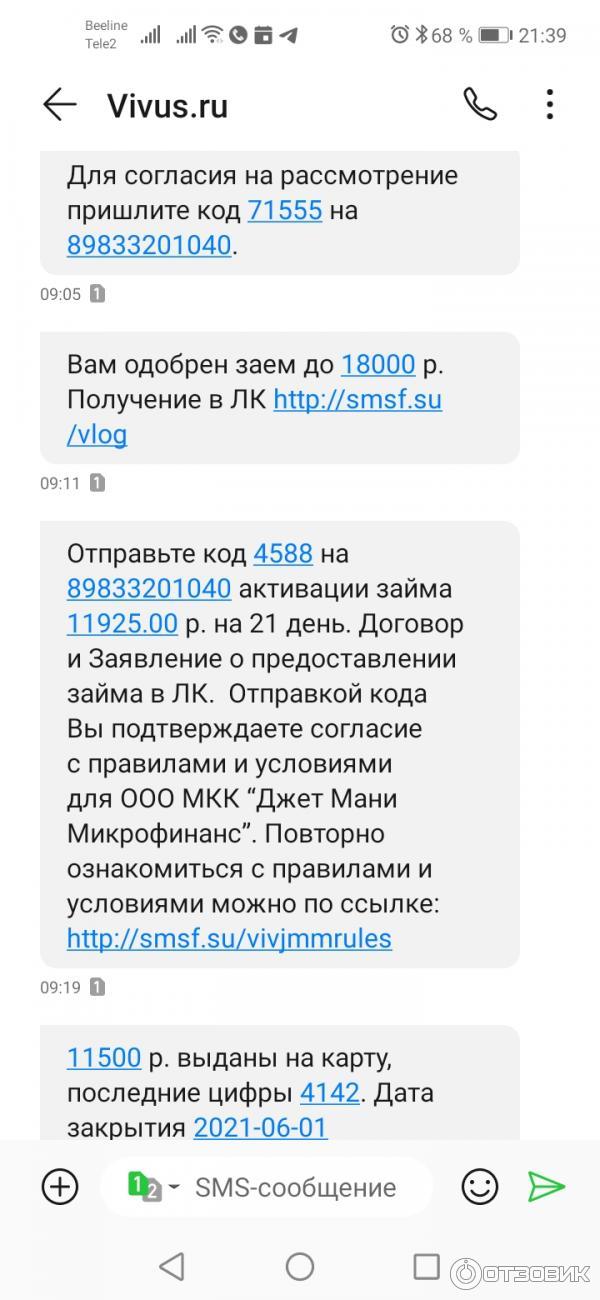The height and width of the screenshot is (1300, 600).
Task: Open the smsf.su/vivjmmrules link
Action: [229, 938]
